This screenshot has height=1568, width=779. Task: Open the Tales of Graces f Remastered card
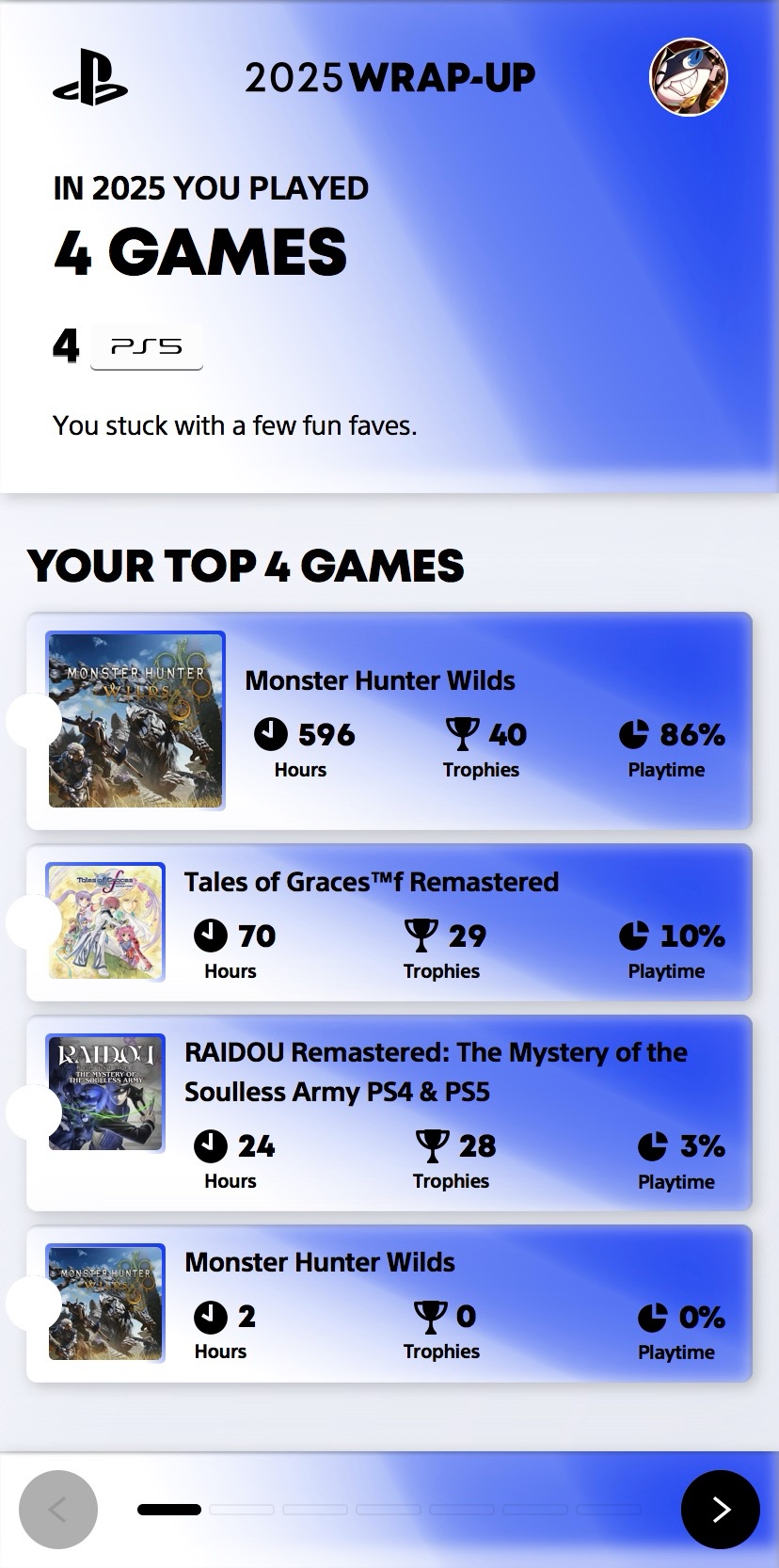tap(389, 922)
